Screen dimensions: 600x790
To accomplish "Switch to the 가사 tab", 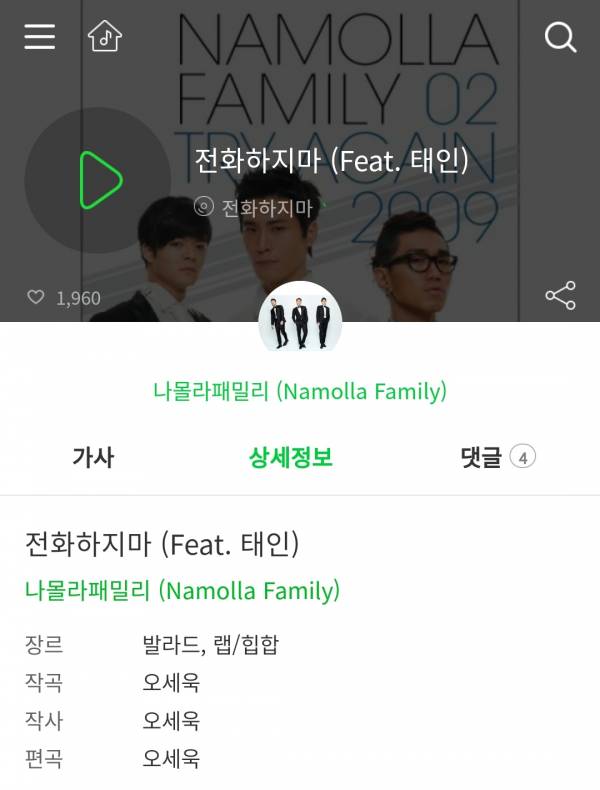I will click(x=93, y=457).
